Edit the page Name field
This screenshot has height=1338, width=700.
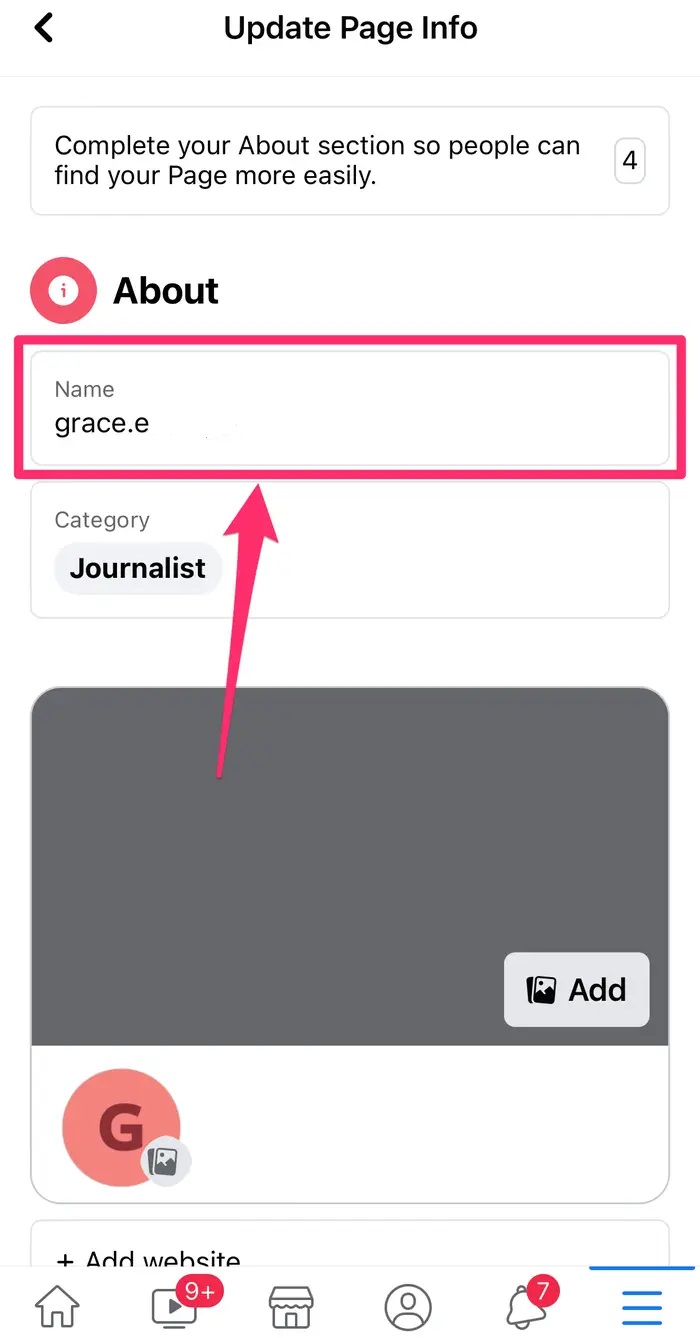pos(350,408)
